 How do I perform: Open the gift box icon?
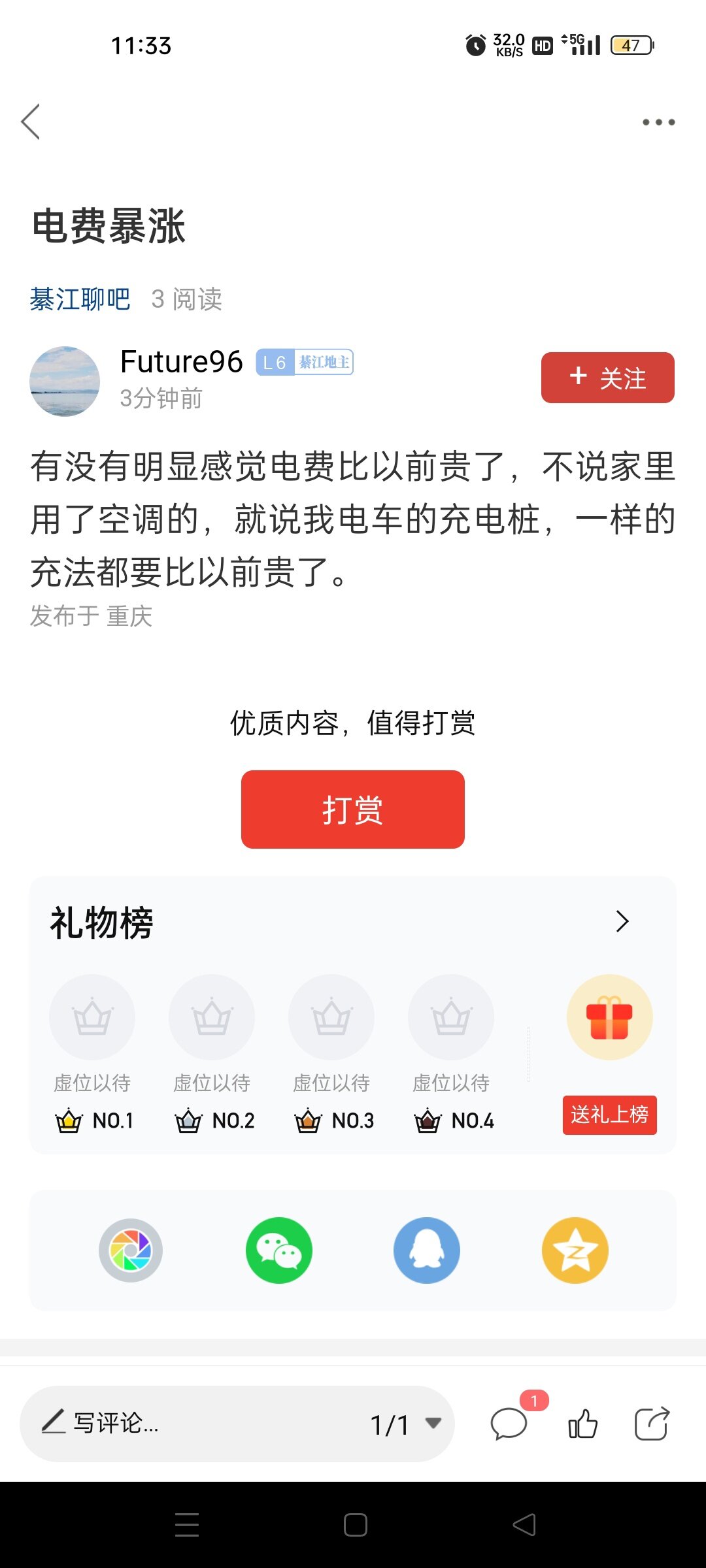609,1017
